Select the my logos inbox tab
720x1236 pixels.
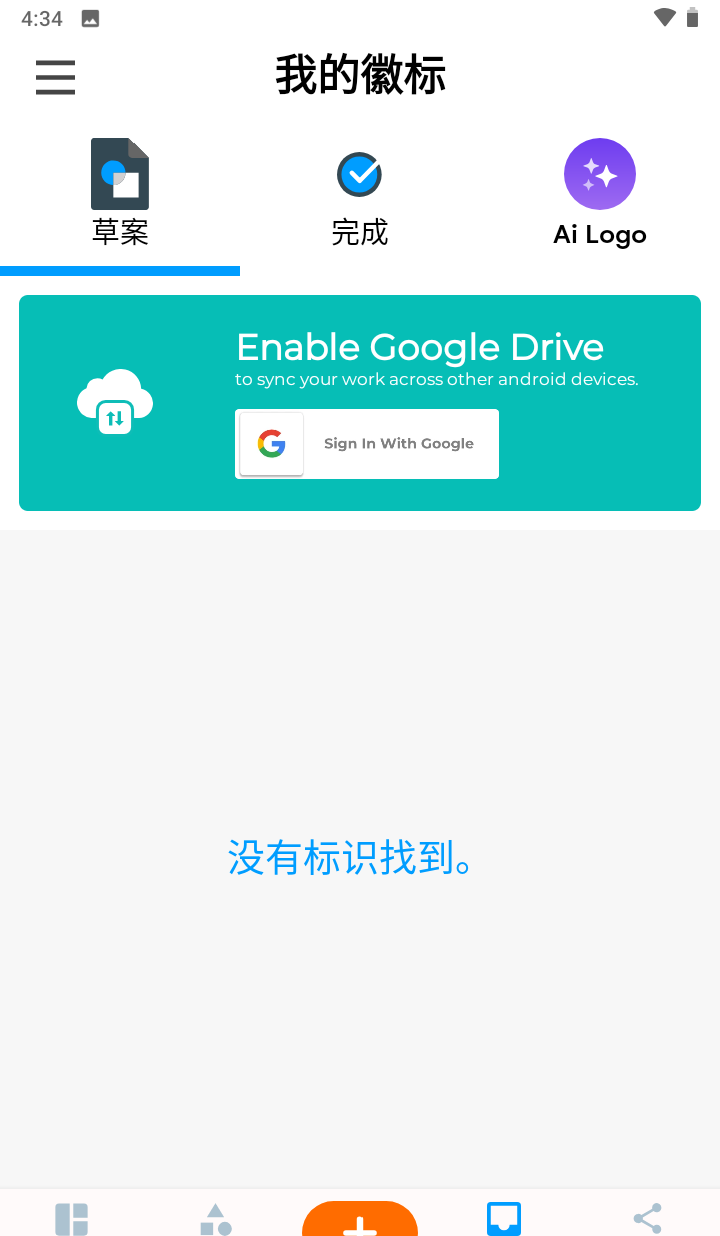(504, 1219)
